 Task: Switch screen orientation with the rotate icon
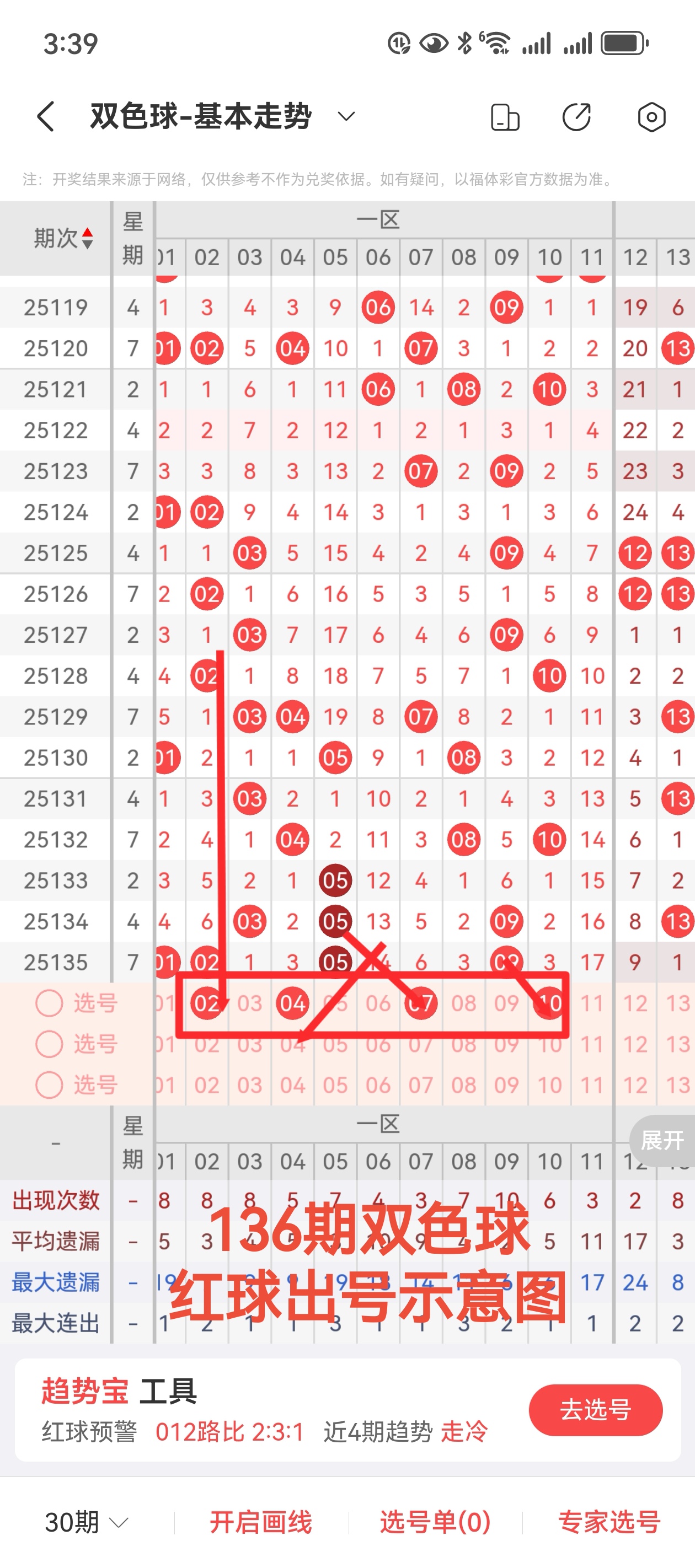[x=505, y=117]
